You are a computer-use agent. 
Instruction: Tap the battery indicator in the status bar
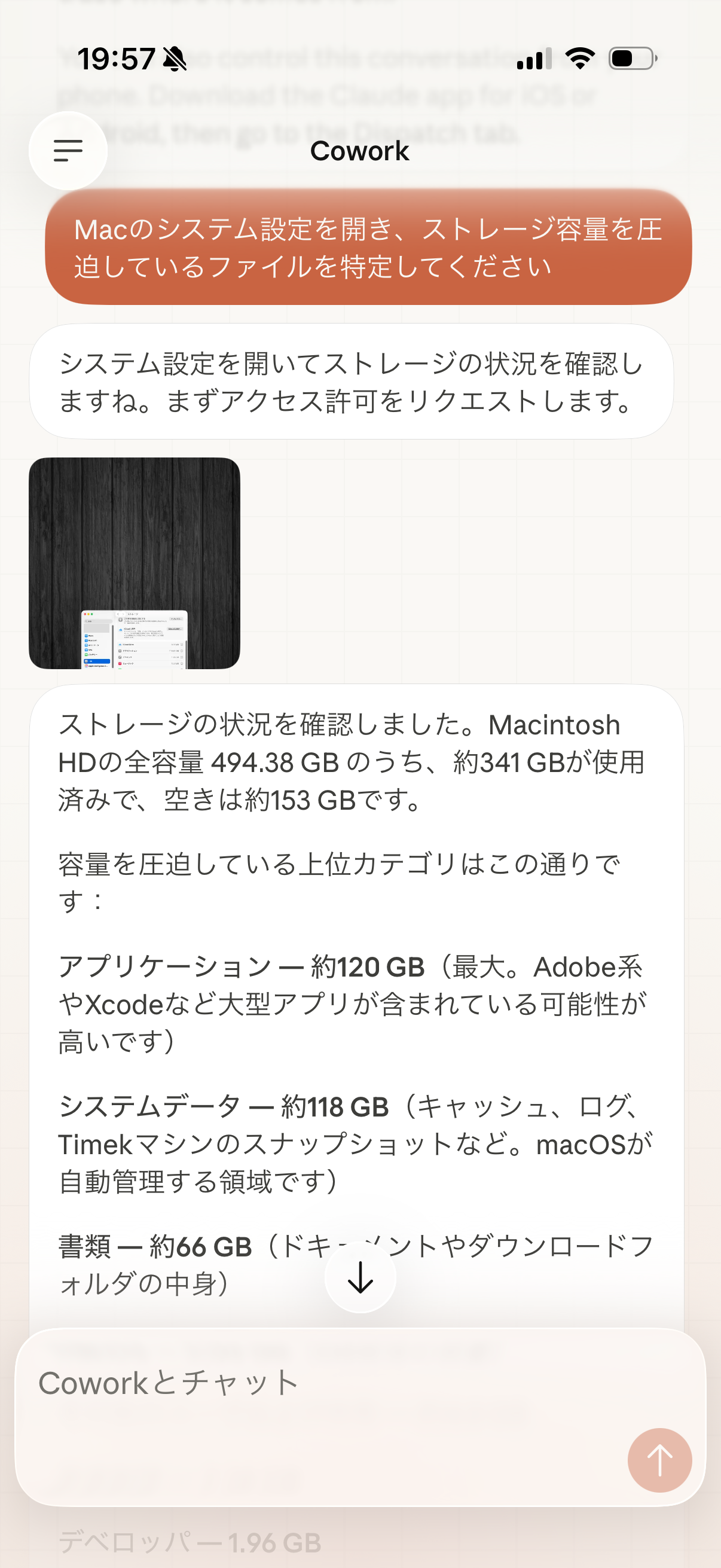pyautogui.click(x=630, y=59)
